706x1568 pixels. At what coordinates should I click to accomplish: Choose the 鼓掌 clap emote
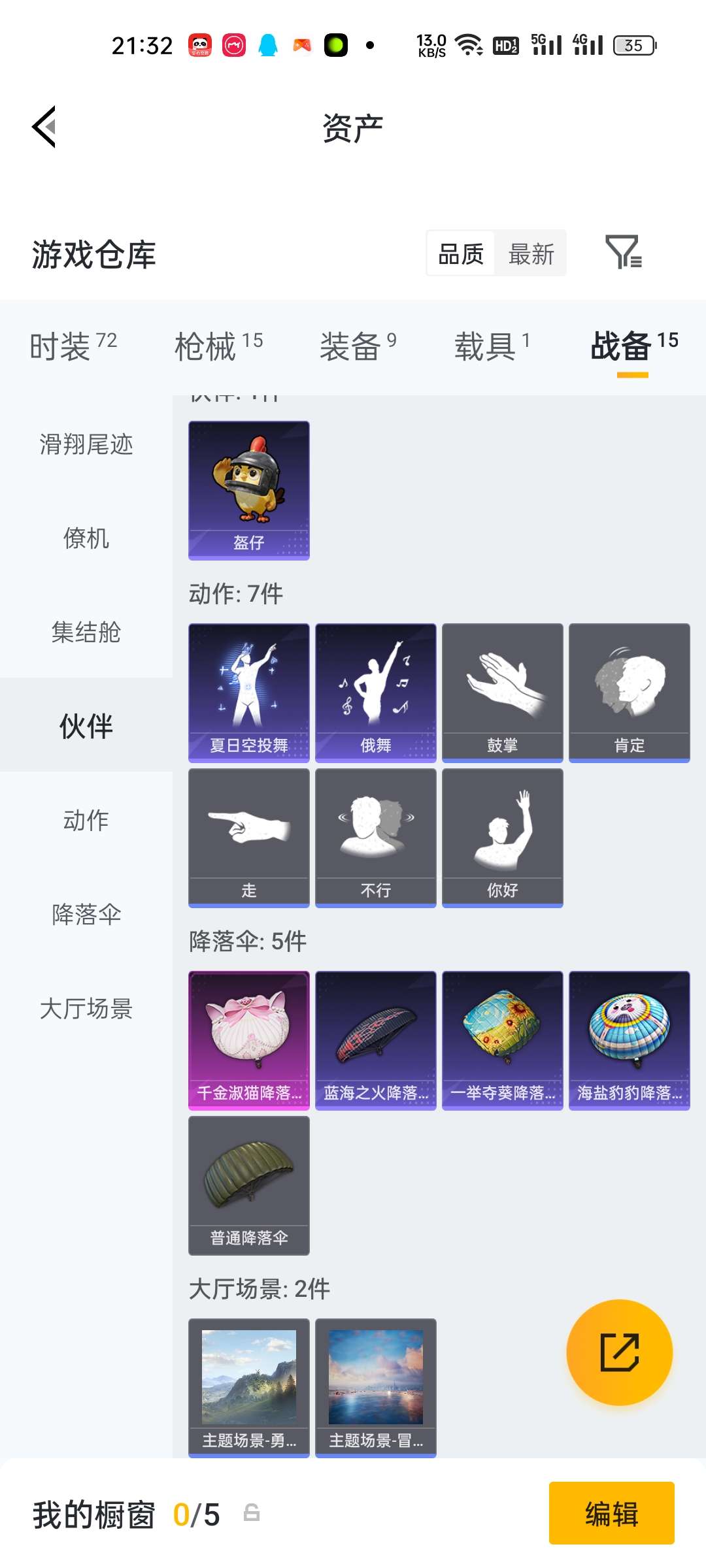[502, 691]
